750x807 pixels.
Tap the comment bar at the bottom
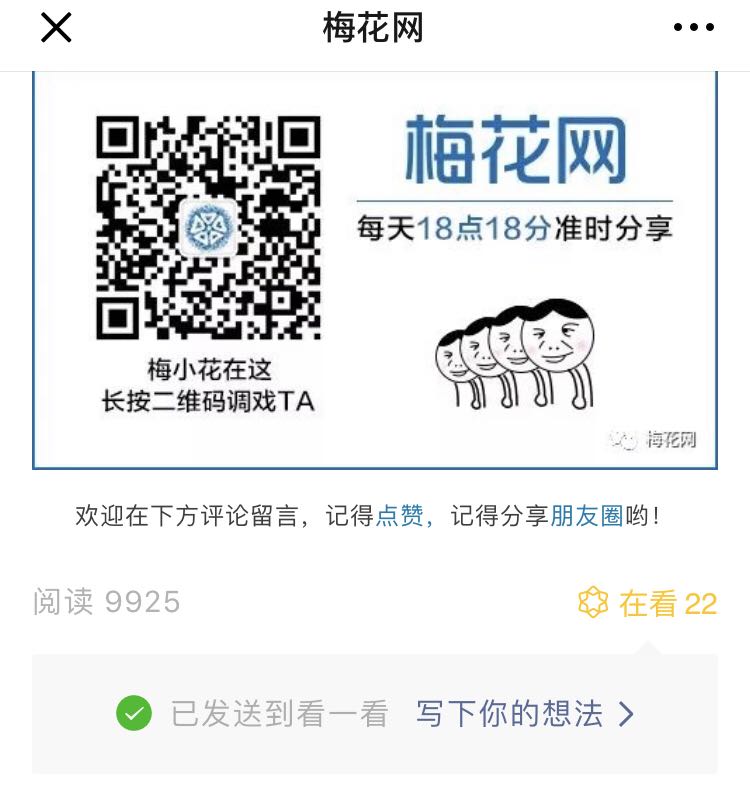(x=375, y=712)
